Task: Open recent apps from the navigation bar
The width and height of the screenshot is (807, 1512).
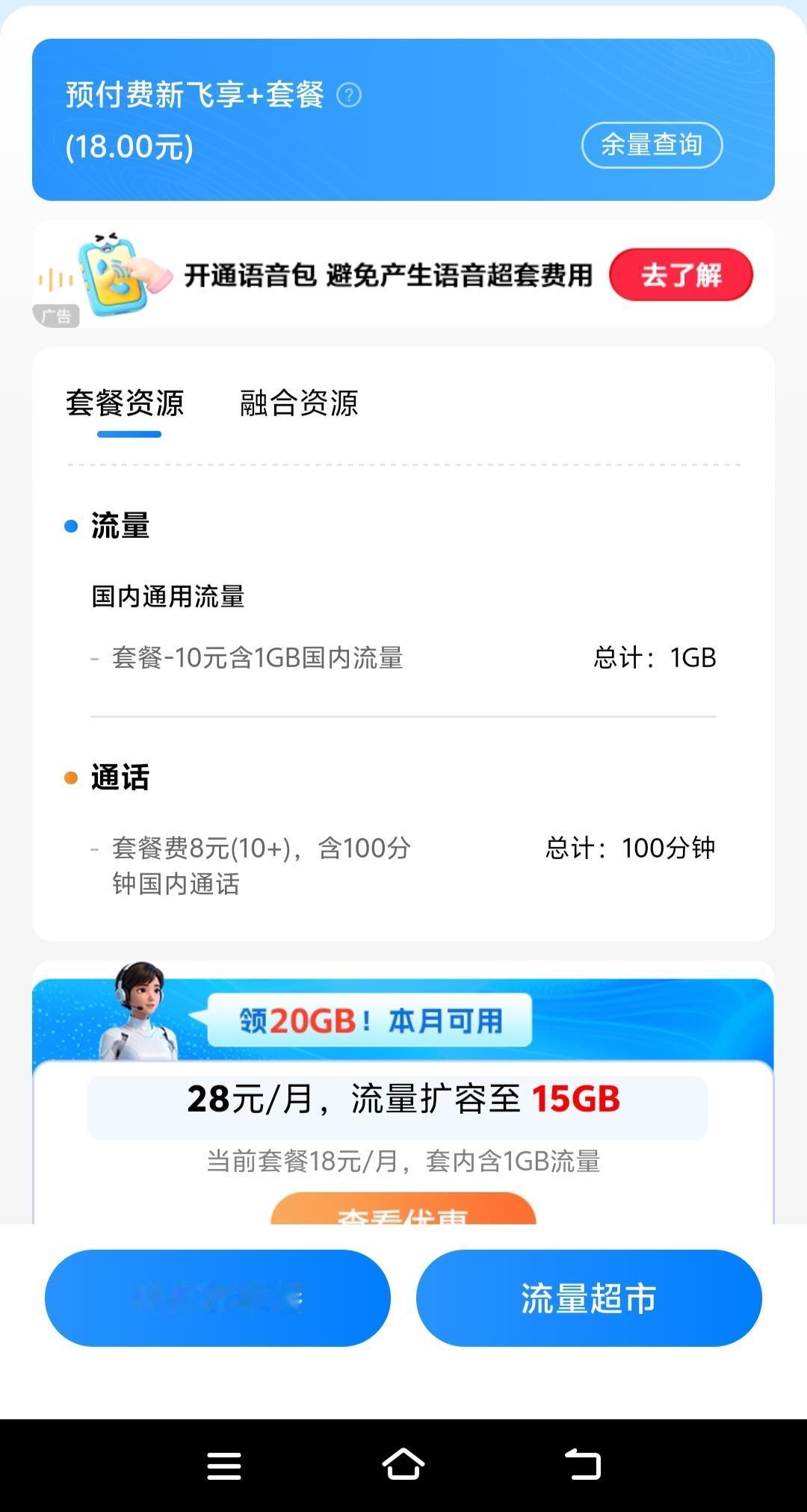Action: click(x=222, y=1466)
